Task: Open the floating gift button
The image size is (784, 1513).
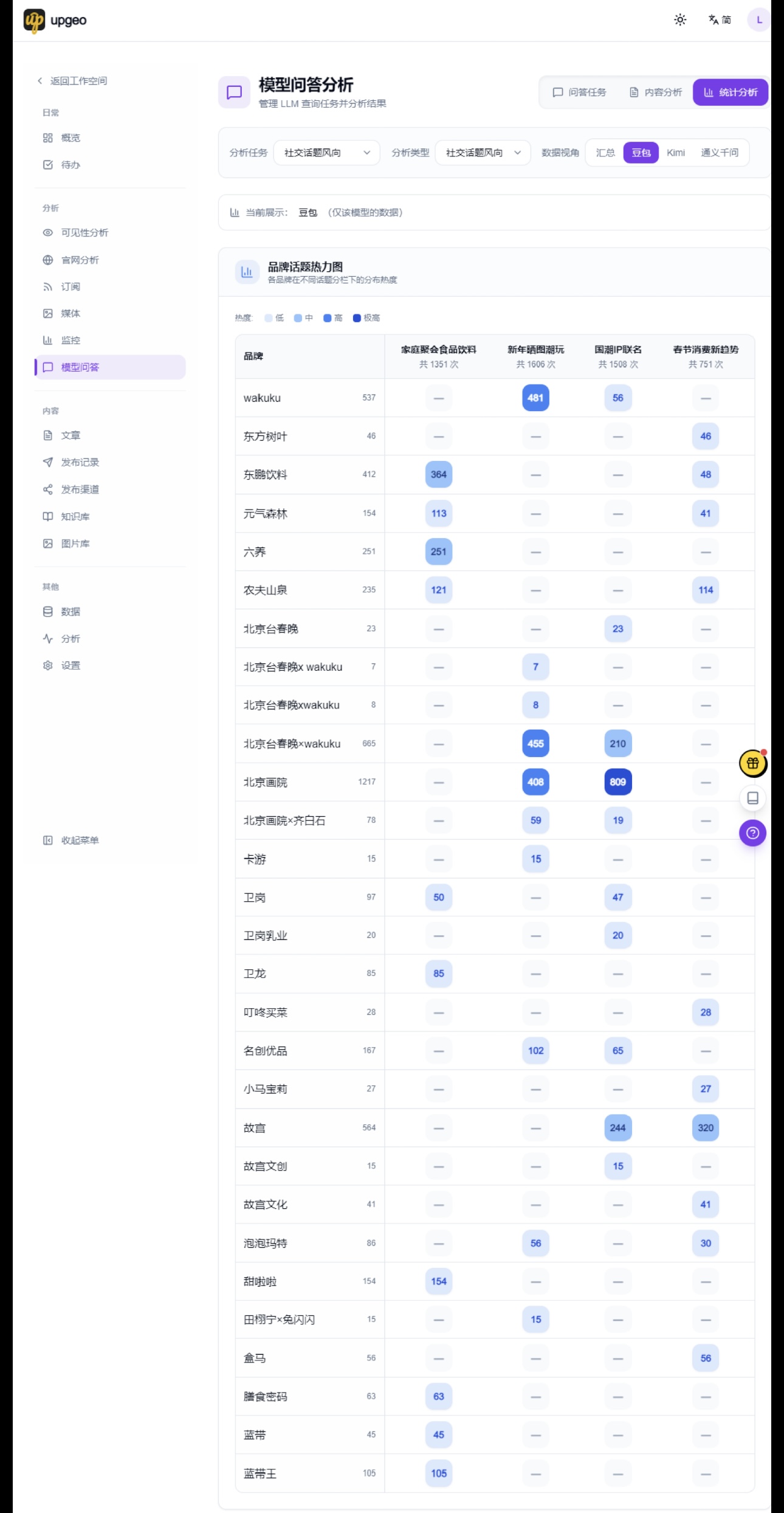Action: [752, 763]
